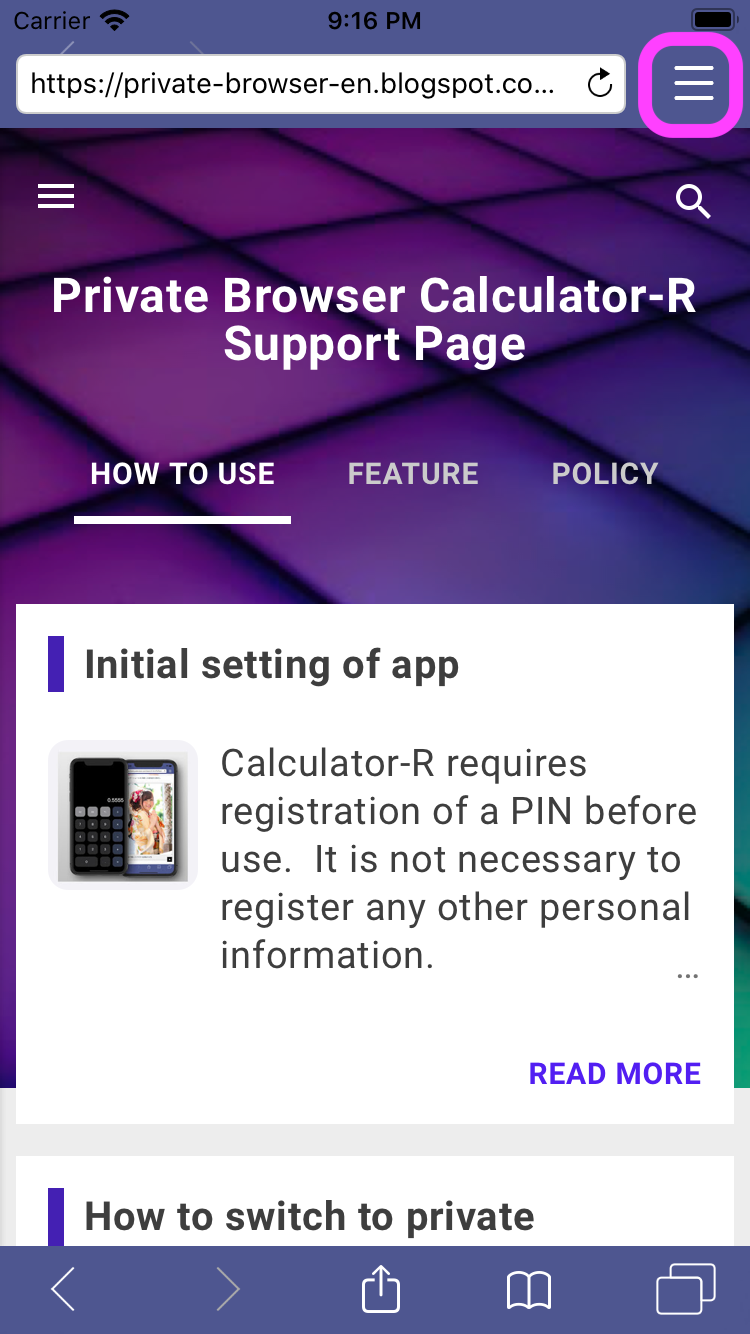Share the current page
Screen dimensions: 750x1334
click(380, 1289)
